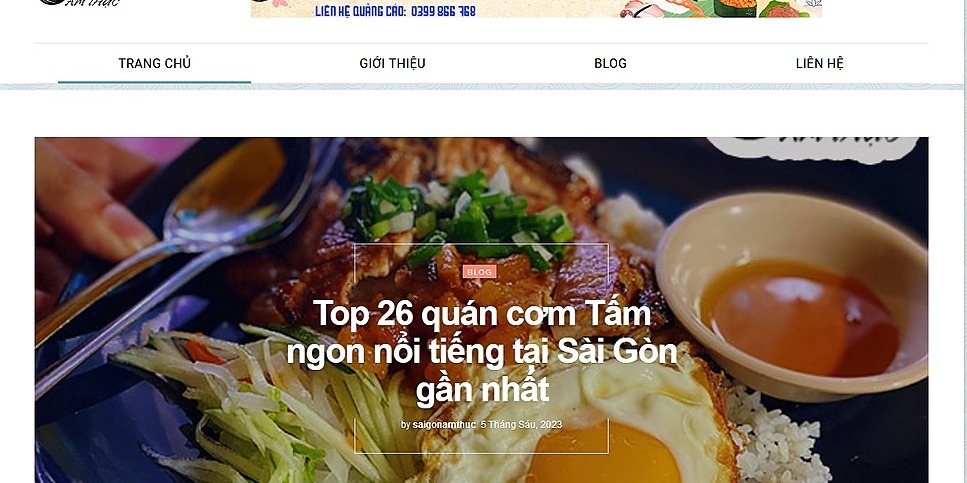Open the Liên Hệ contact page
The width and height of the screenshot is (967, 483).
[819, 63]
